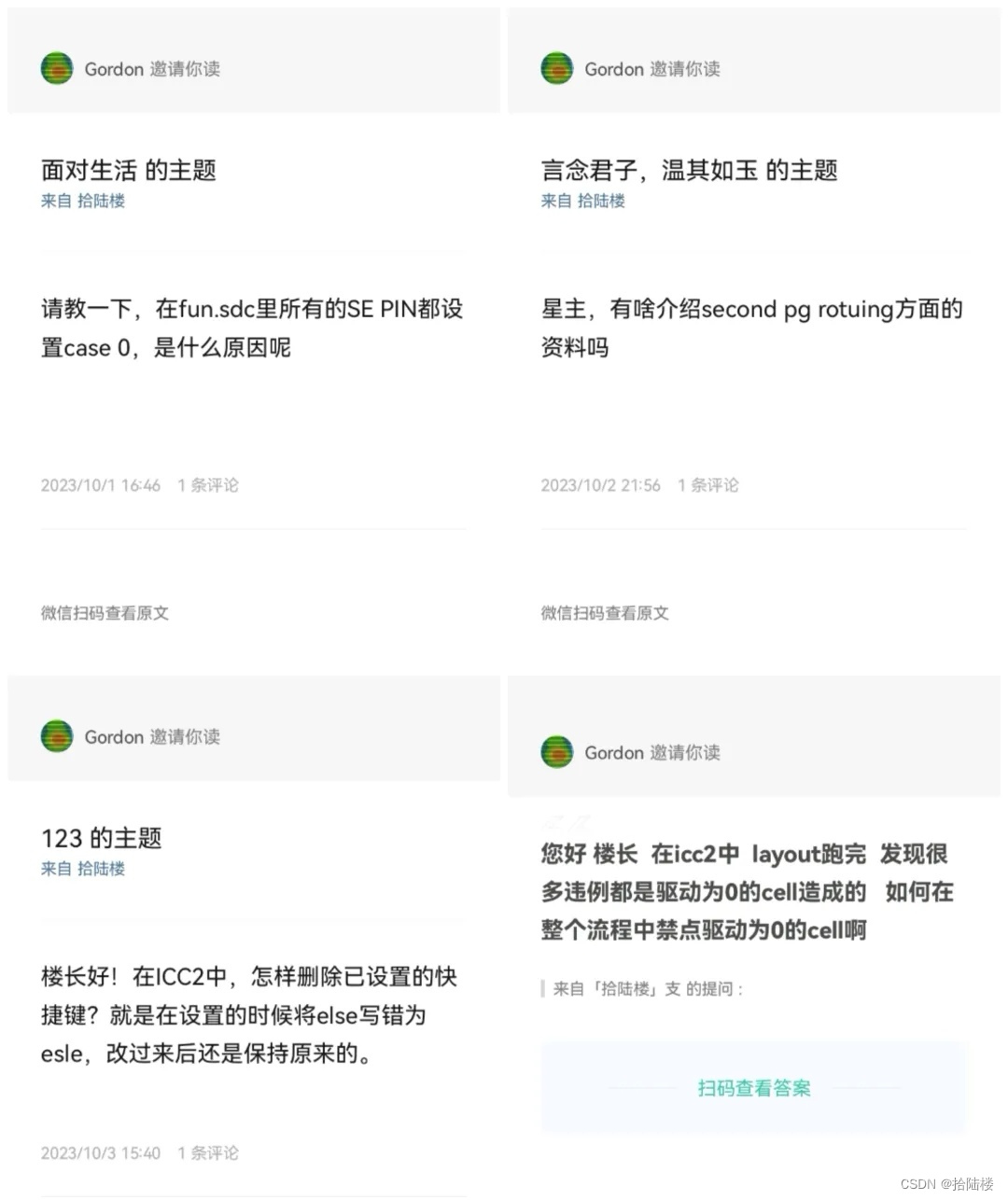
Task: Click Gordon's avatar on the 面对生活 card
Action: (56, 68)
